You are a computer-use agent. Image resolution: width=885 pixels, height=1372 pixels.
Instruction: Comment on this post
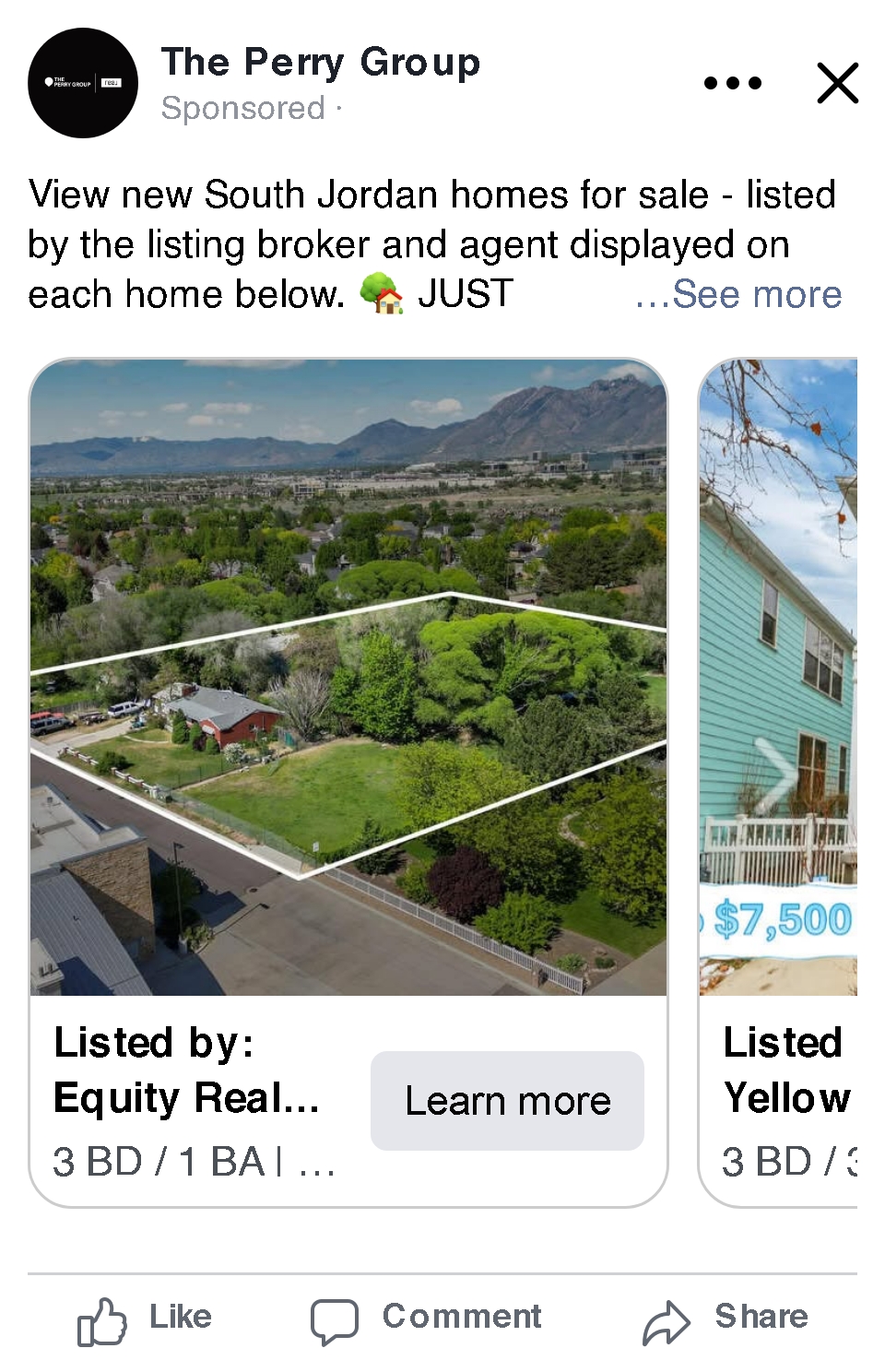(x=426, y=1319)
